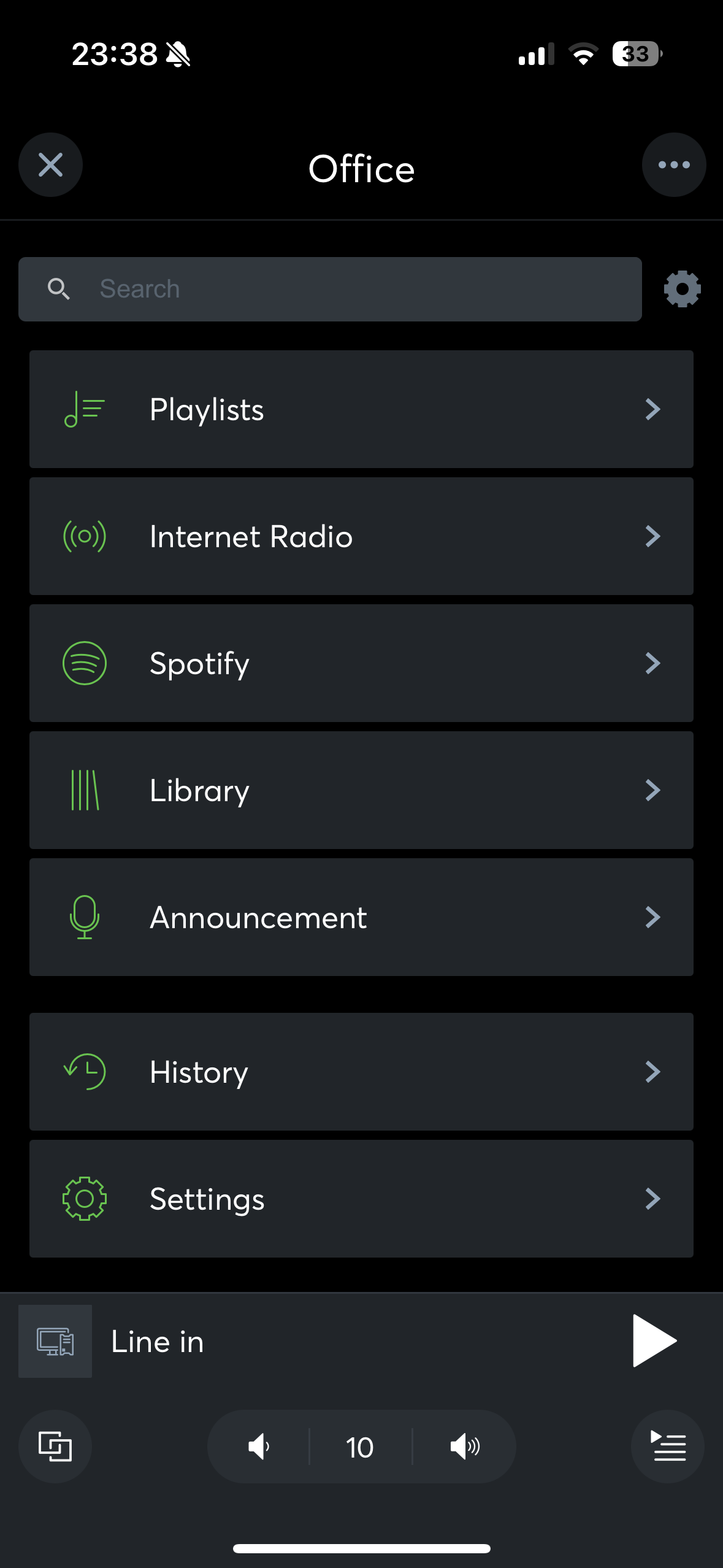The height and width of the screenshot is (1568, 723).
Task: Raise the volume
Action: coord(465,1447)
